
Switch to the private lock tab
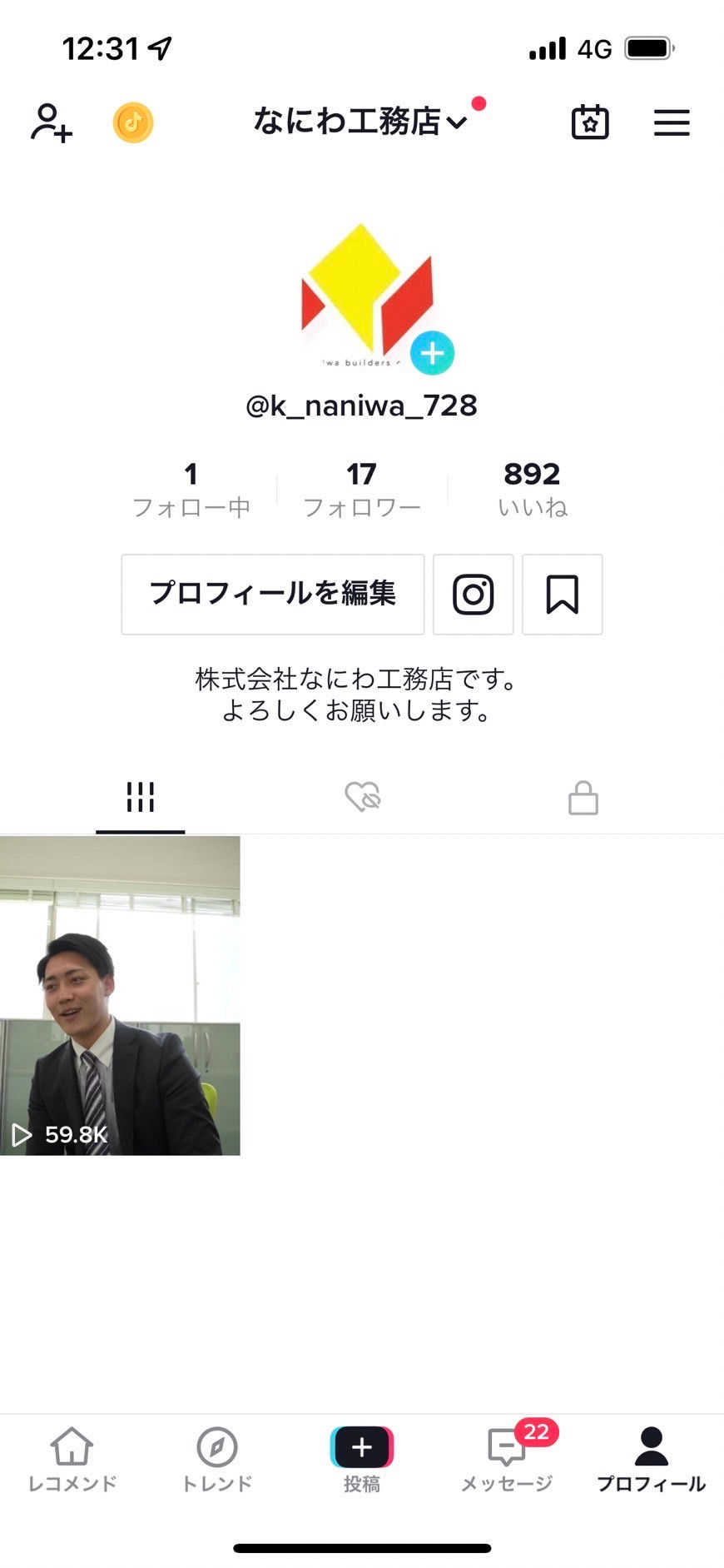[583, 797]
